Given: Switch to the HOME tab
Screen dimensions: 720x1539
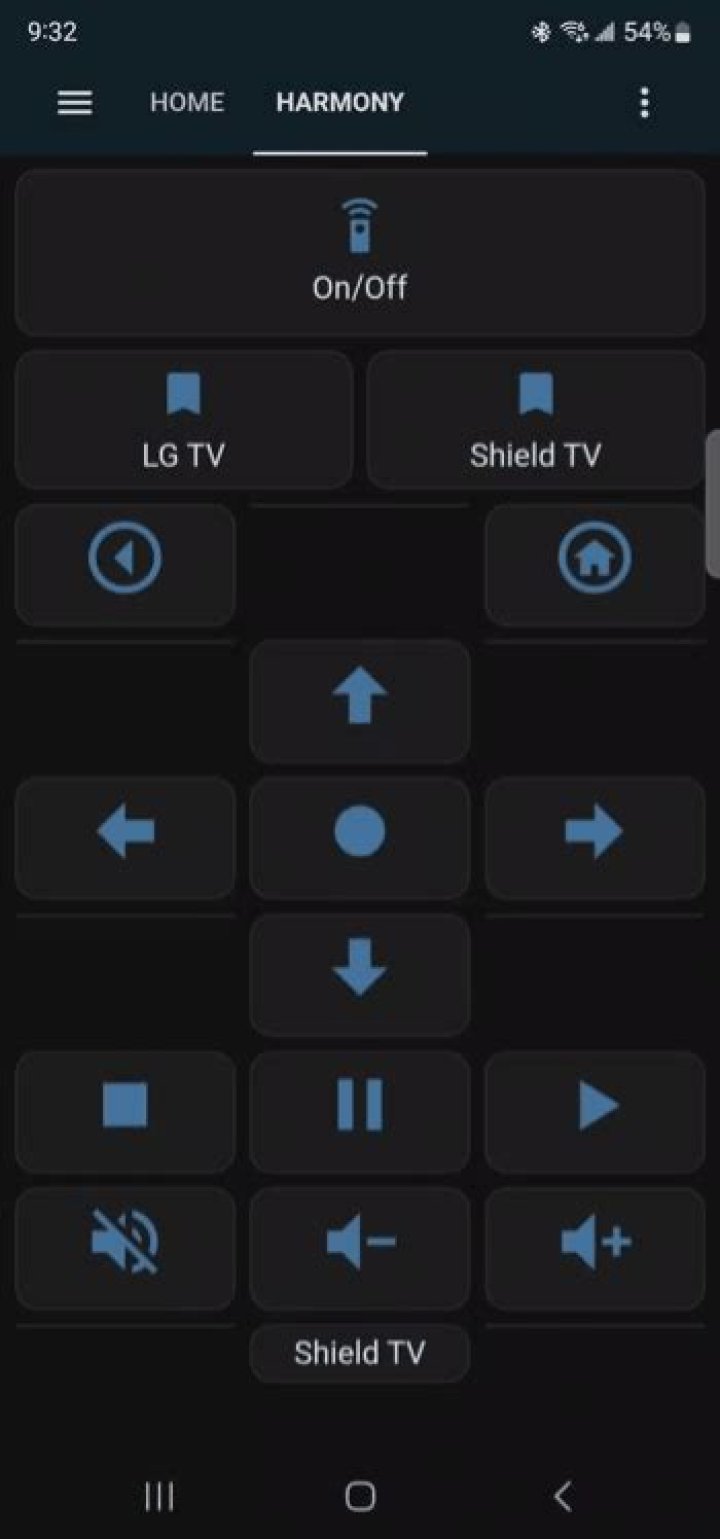Looking at the screenshot, I should pos(187,103).
